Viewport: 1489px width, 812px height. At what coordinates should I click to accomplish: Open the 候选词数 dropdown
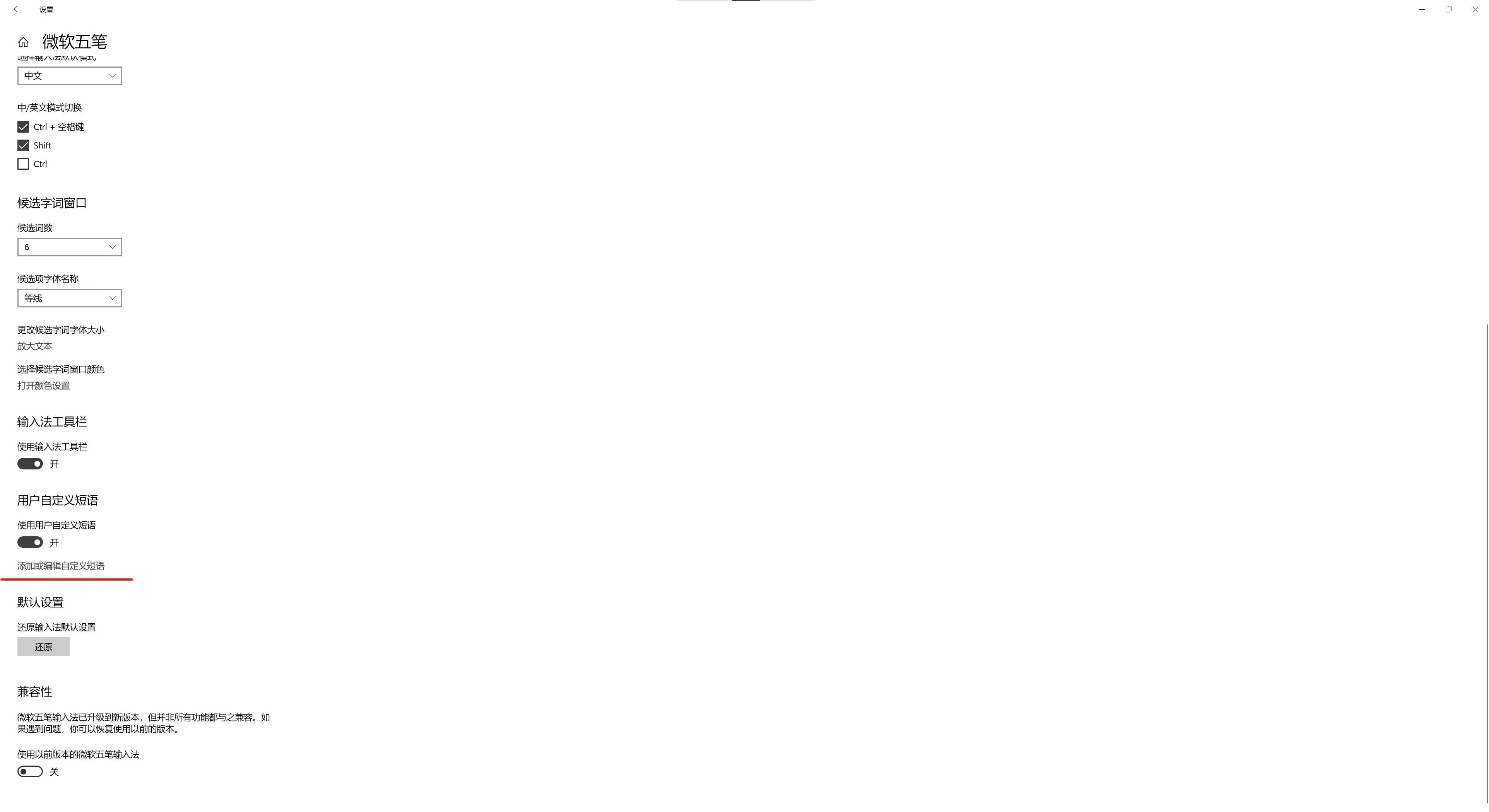coord(69,247)
